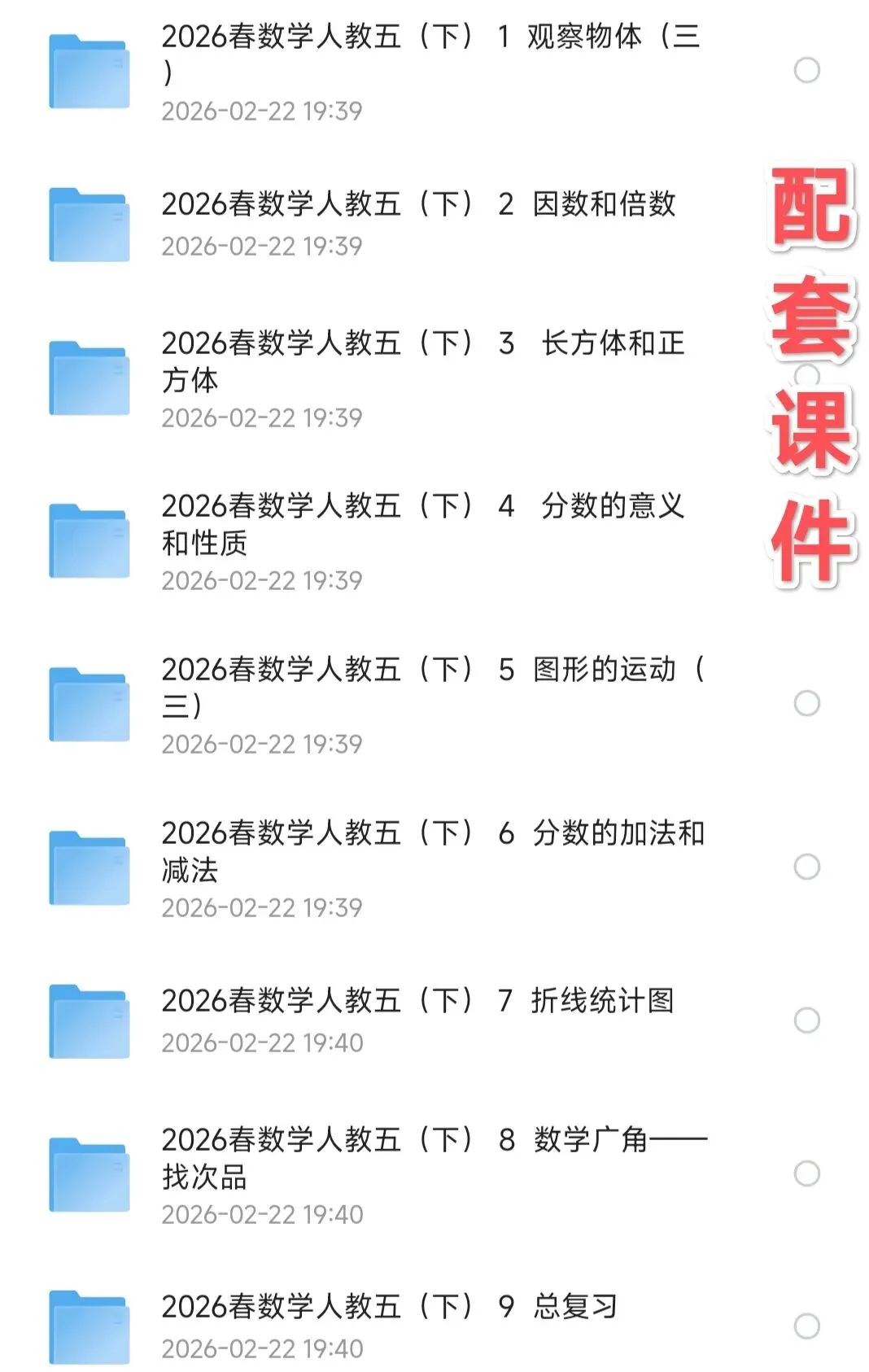Mark the circle for 8 数学广角——找次品
This screenshot has width=869, height=1372.
click(806, 1173)
